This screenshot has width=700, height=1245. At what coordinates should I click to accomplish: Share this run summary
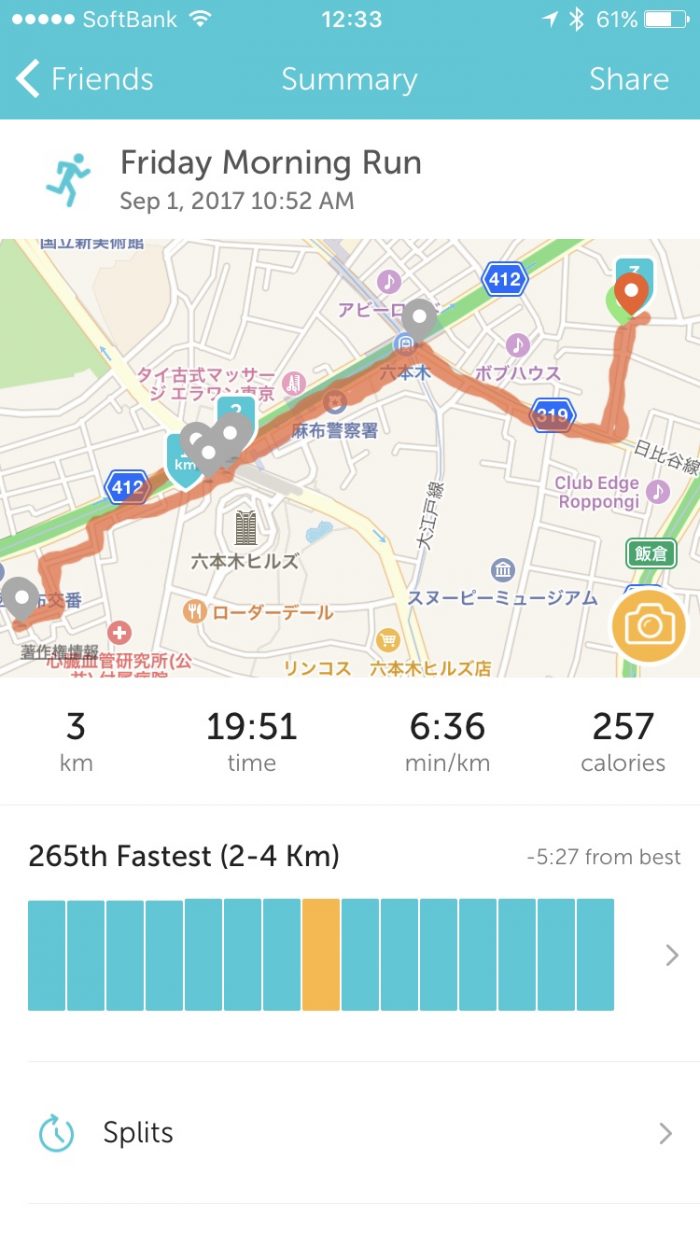[628, 80]
